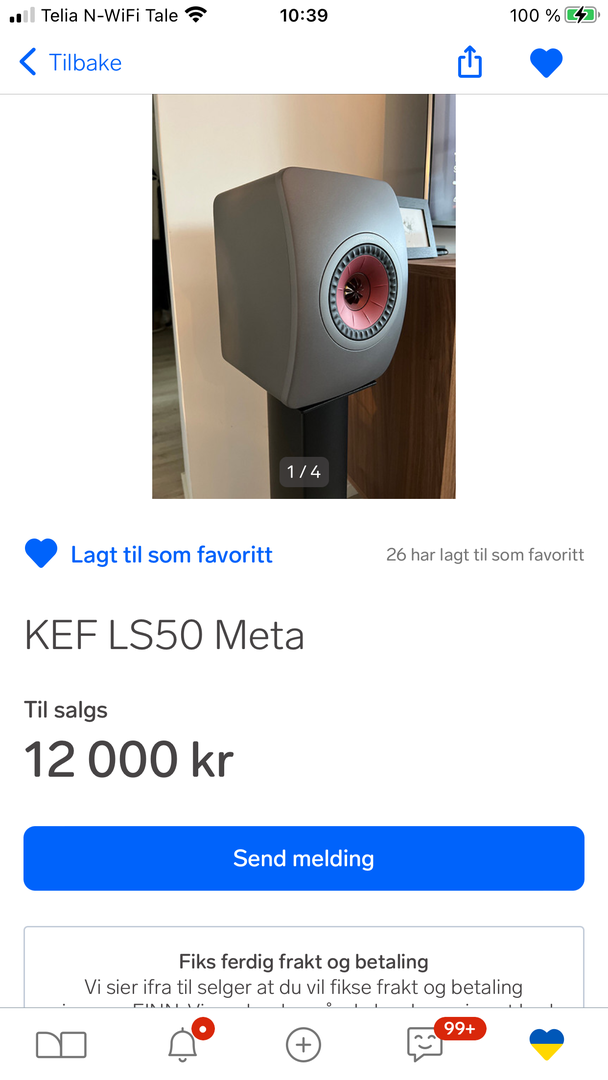Viewport: 608px width, 1080px height.
Task: Create a new ad with plus icon
Action: point(304,1045)
